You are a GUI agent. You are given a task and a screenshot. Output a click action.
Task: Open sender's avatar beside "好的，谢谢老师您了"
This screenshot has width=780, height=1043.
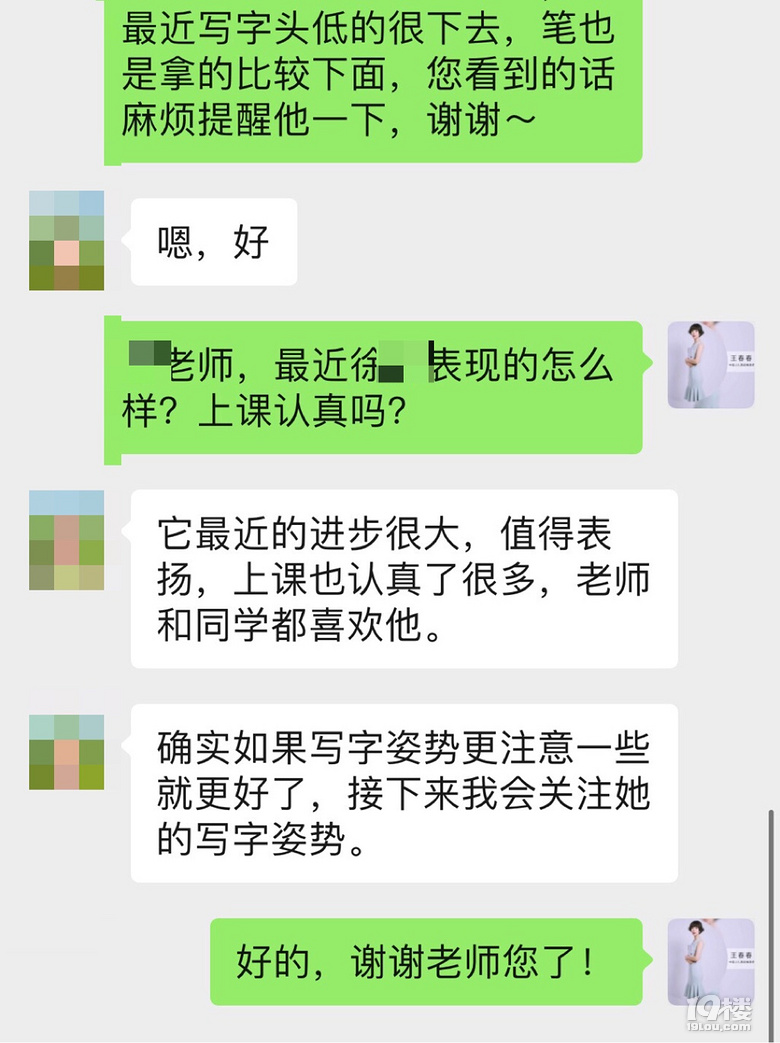coord(711,961)
